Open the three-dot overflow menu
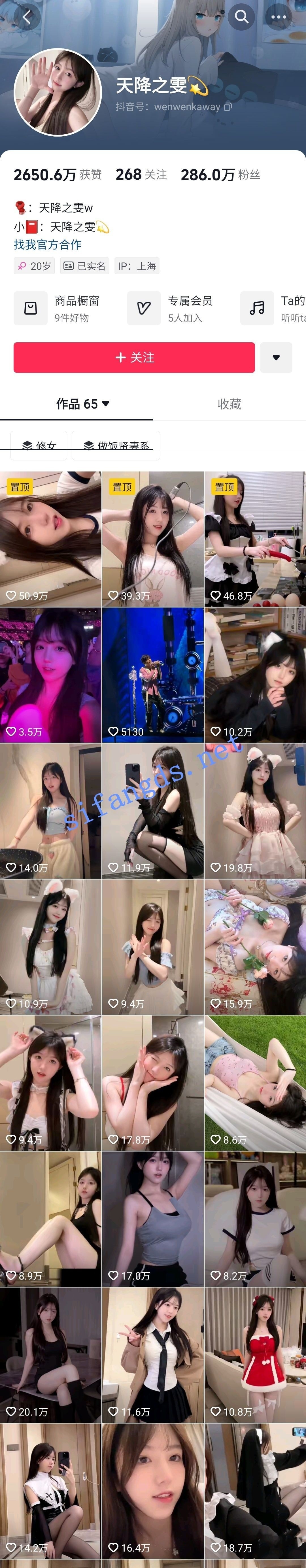The width and height of the screenshot is (306, 1568). tap(279, 17)
